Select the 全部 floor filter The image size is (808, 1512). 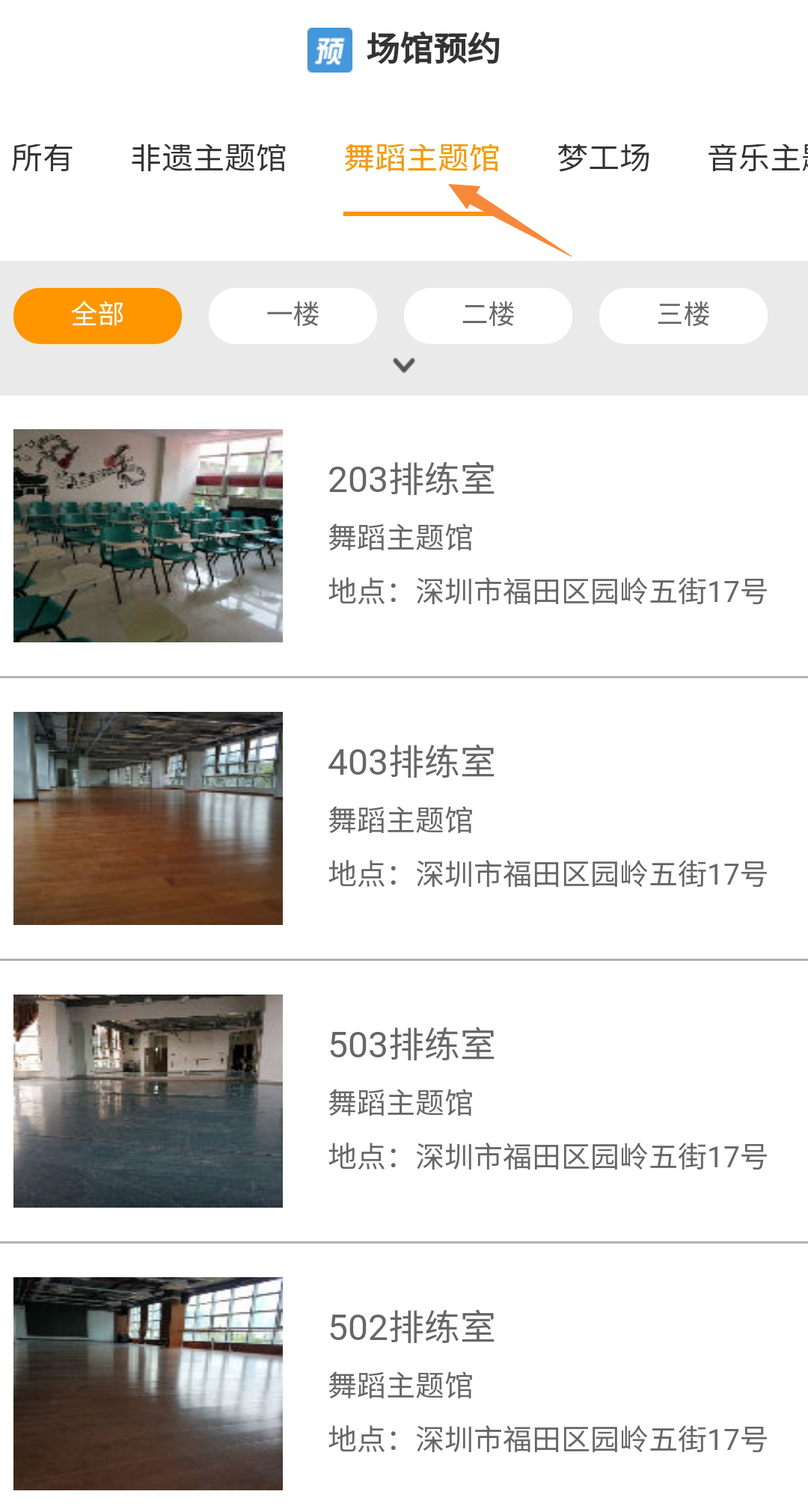98,316
